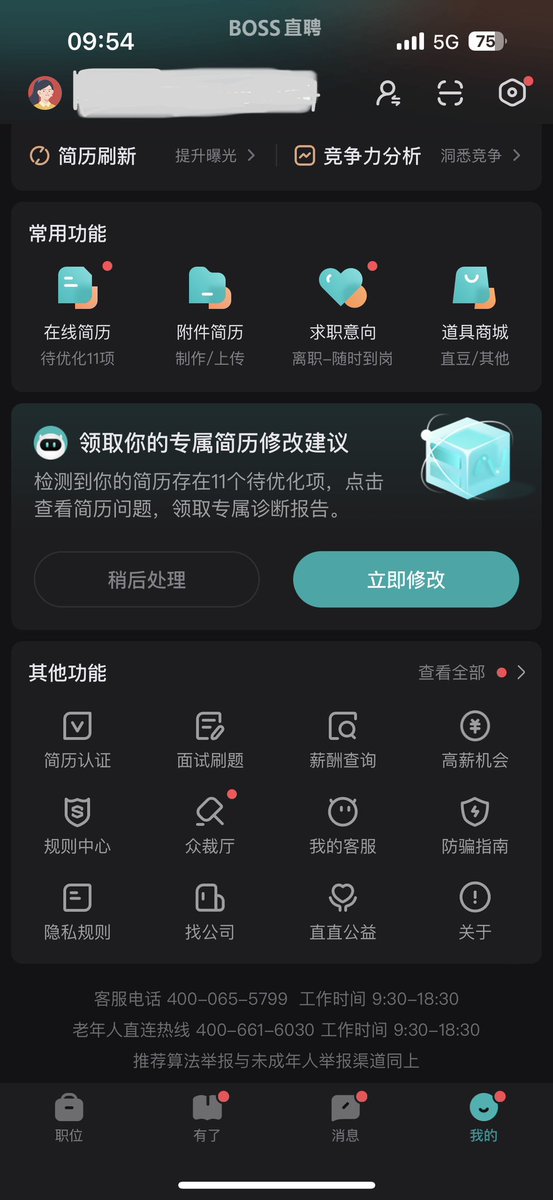This screenshot has height=1200, width=553.
Task: Tap the 立即修改 button
Action: [406, 579]
